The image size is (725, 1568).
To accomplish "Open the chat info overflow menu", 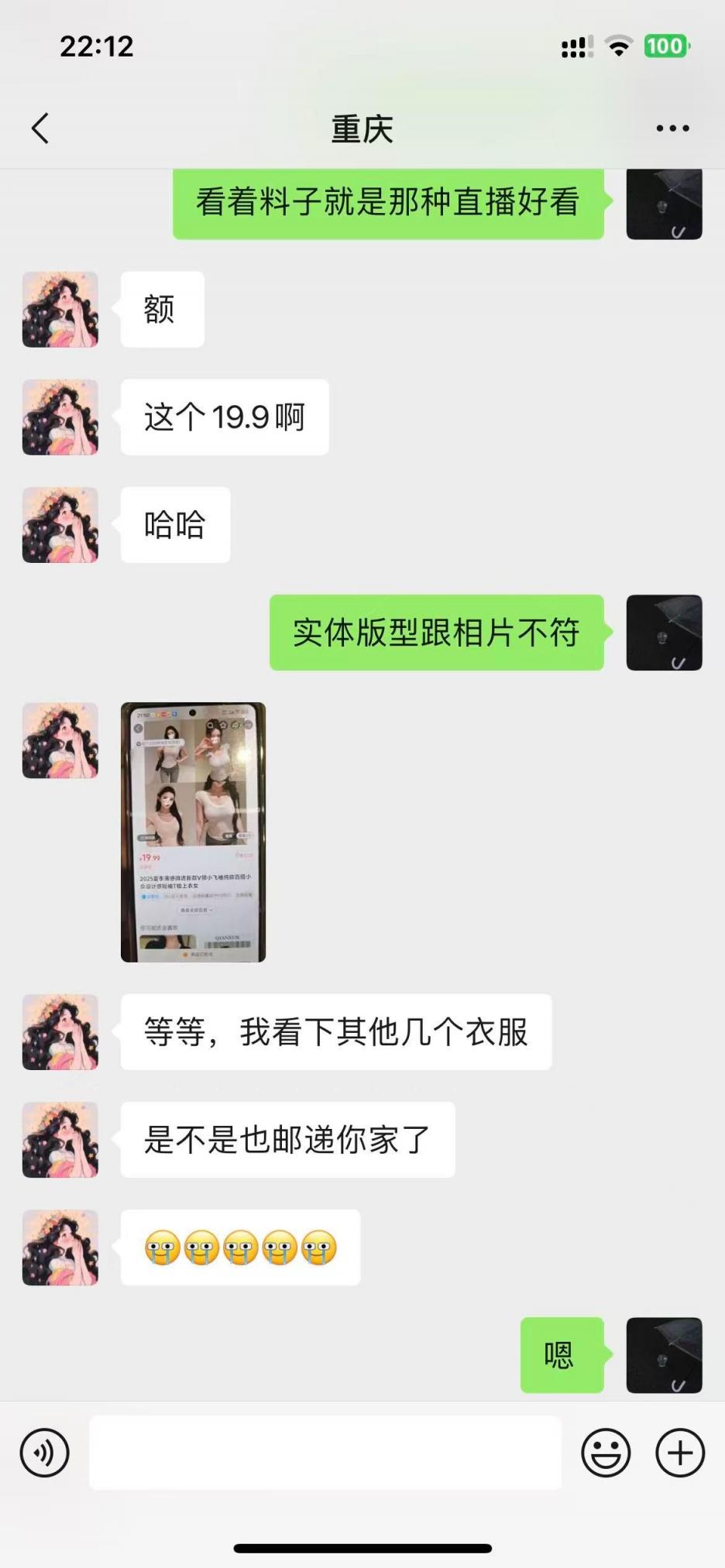I will tap(672, 129).
